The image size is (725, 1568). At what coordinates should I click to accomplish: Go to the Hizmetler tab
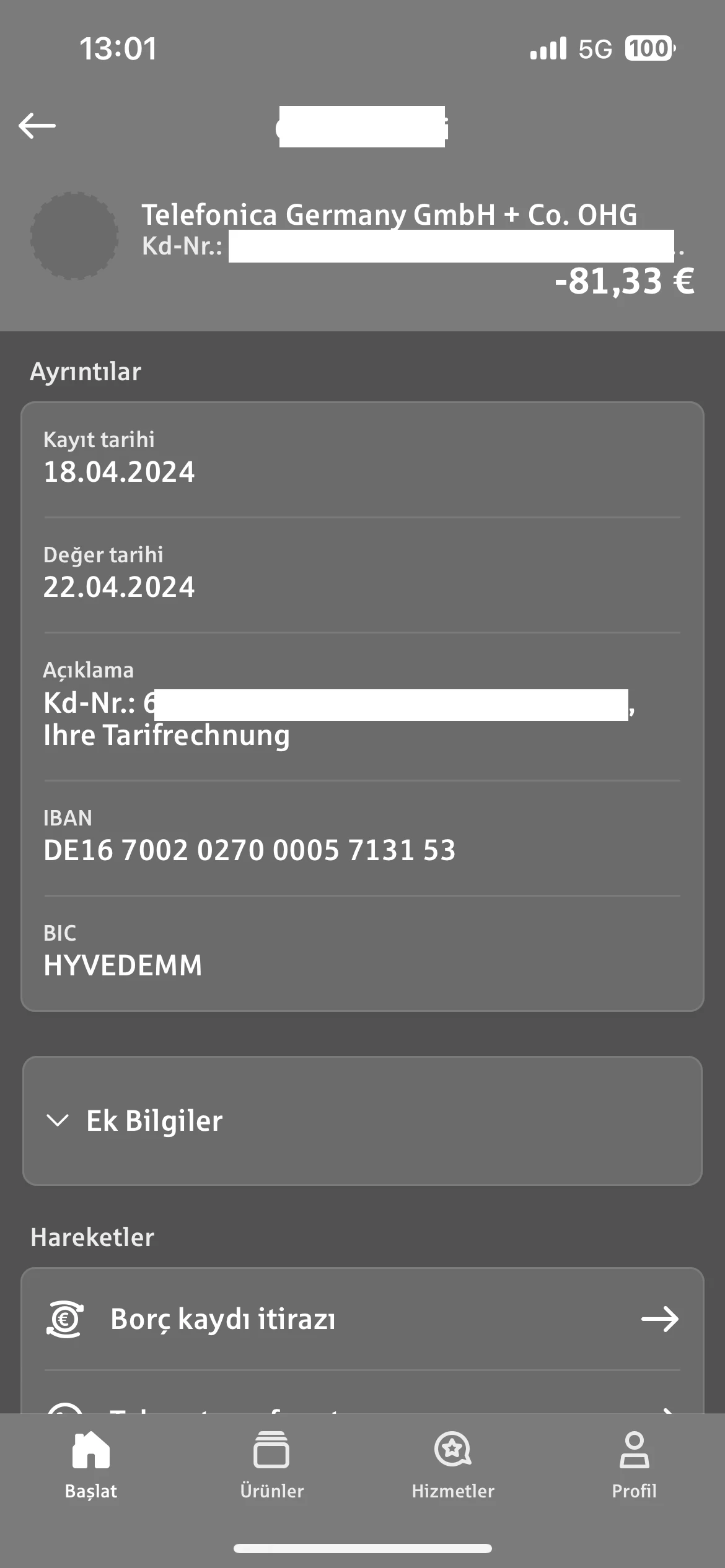click(453, 1464)
